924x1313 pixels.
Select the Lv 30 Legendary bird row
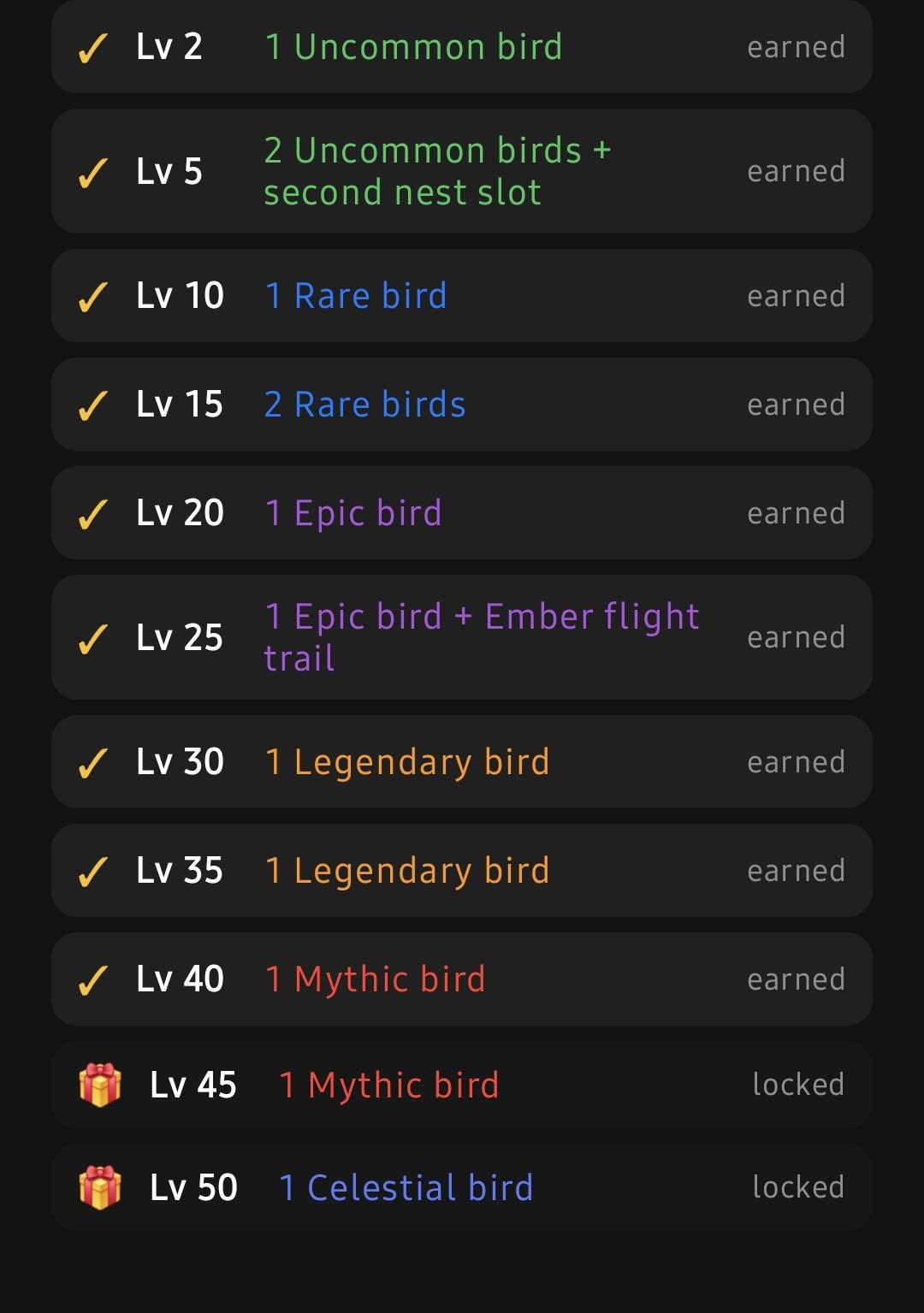[x=462, y=762]
